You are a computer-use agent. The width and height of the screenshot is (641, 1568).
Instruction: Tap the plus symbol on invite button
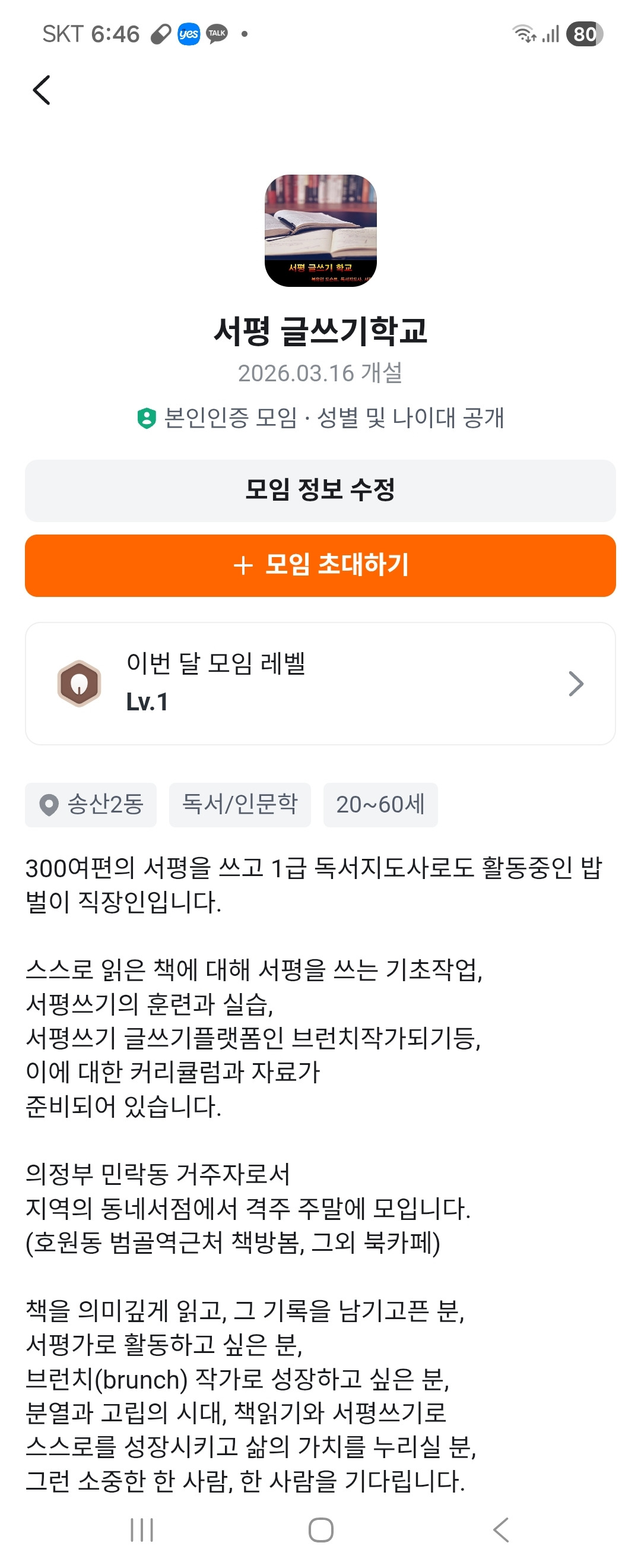[245, 566]
